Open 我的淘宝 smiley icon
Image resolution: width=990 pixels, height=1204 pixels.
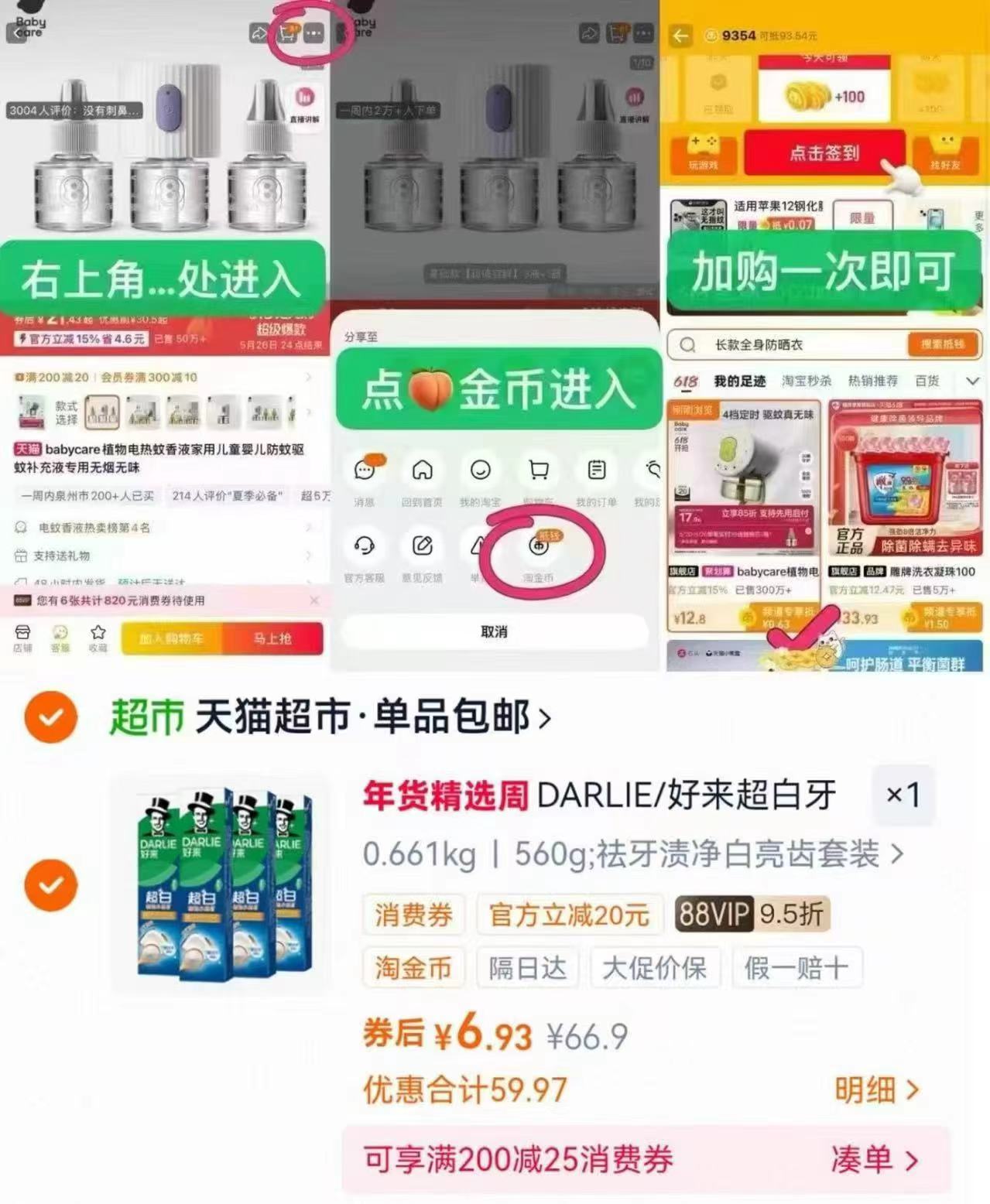[481, 471]
